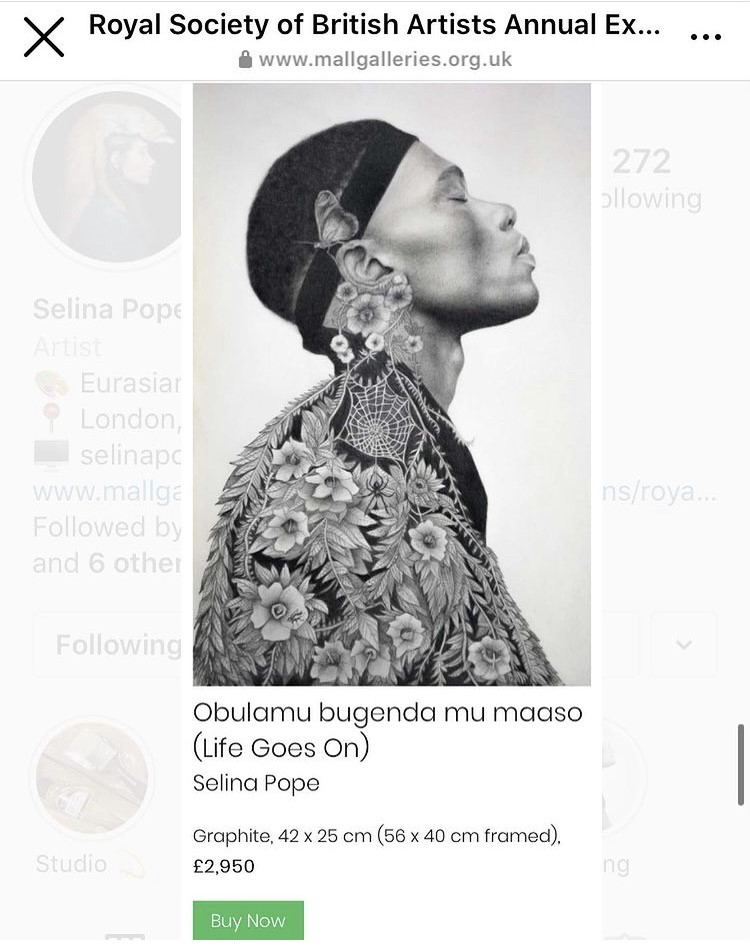
Task: Open the browser overflow menu
Action: coord(705,37)
